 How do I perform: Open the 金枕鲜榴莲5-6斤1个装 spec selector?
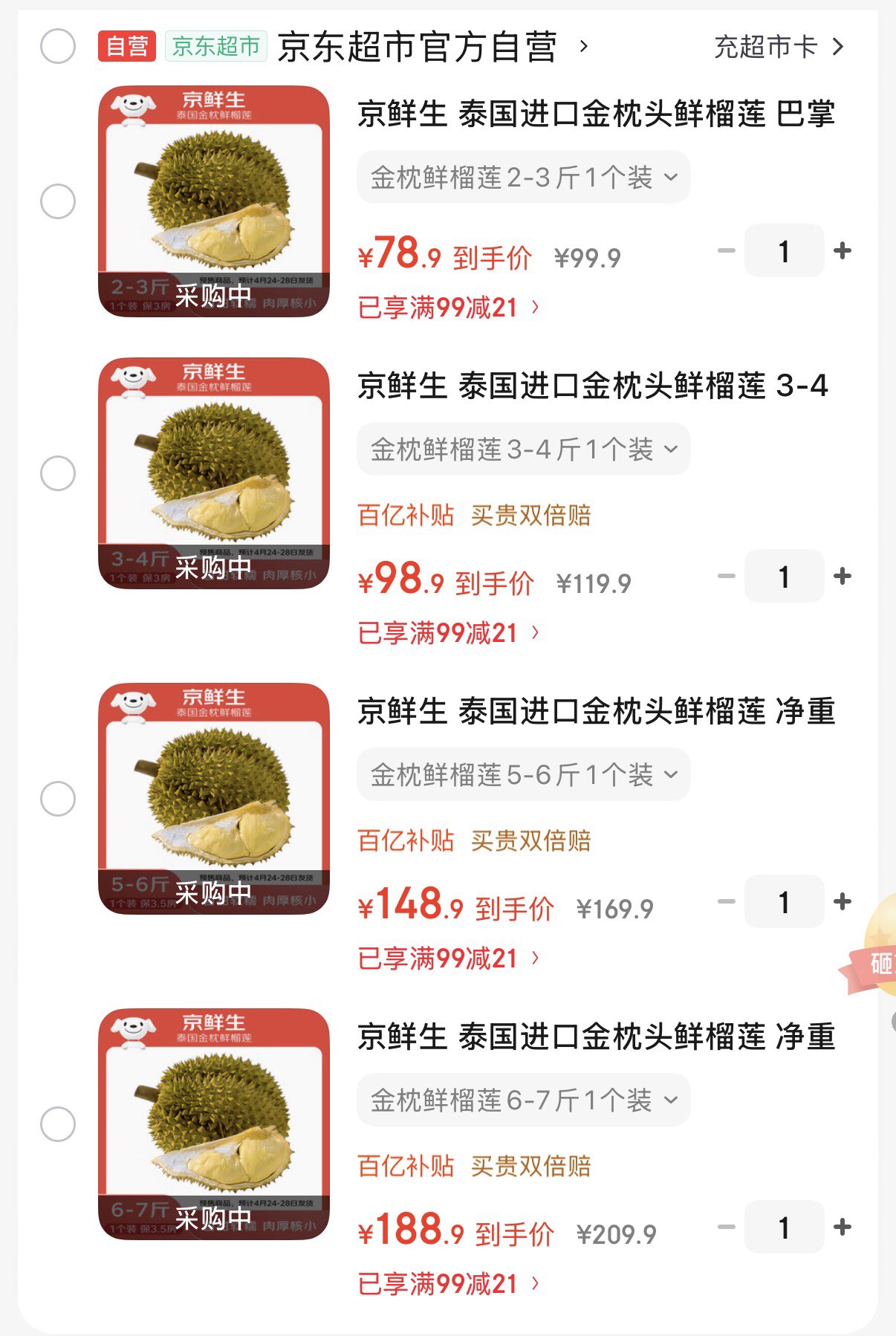[x=523, y=775]
